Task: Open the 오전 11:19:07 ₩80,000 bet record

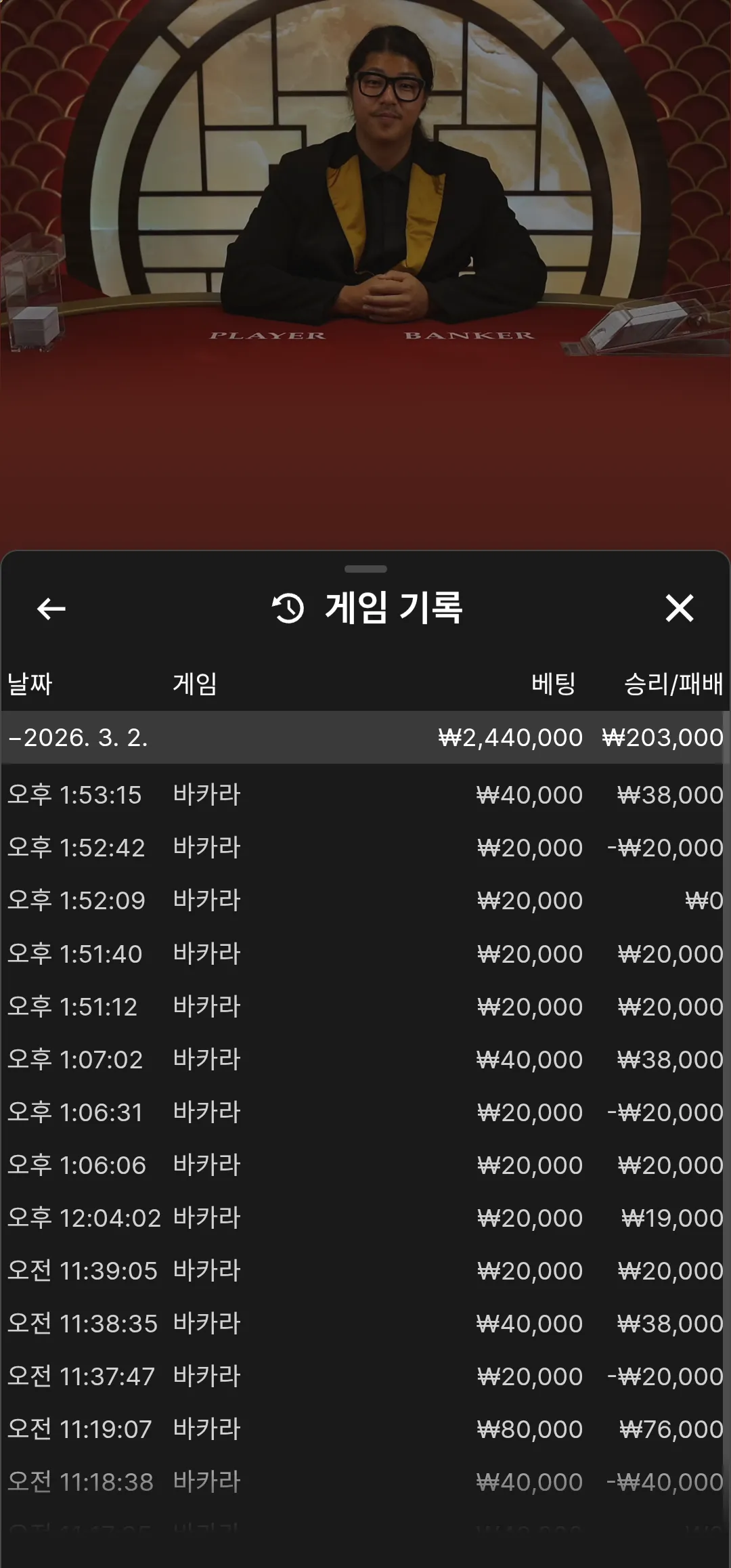Action: coord(365,1429)
